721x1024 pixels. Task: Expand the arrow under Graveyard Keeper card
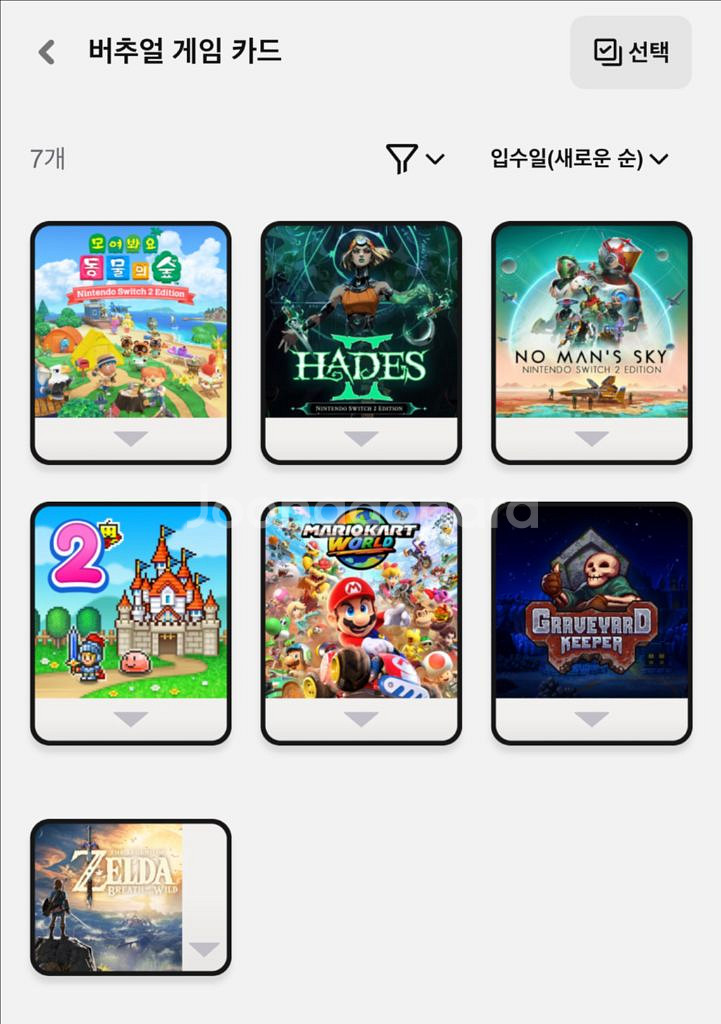point(591,719)
